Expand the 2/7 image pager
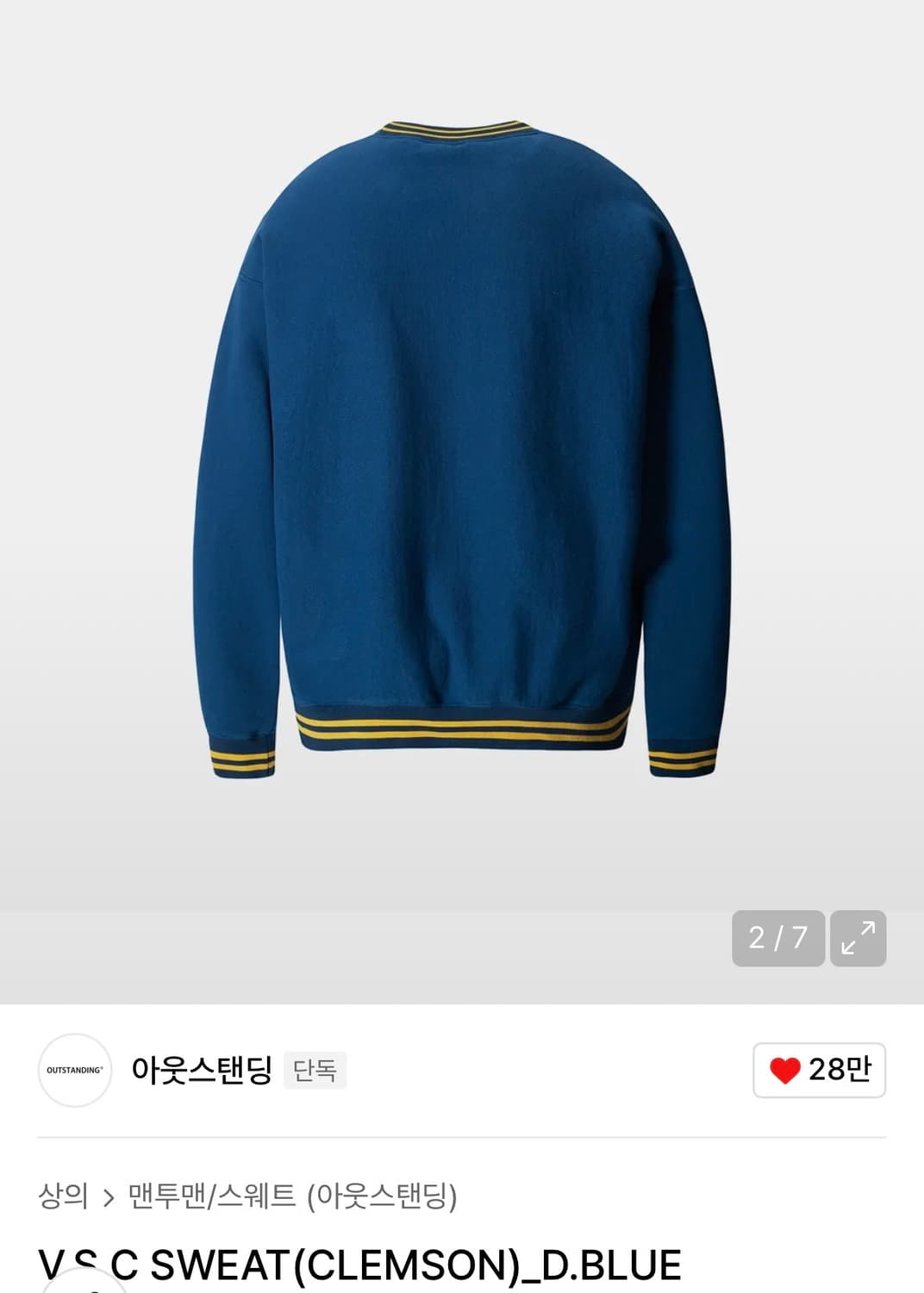The image size is (924, 1293). pos(777,938)
